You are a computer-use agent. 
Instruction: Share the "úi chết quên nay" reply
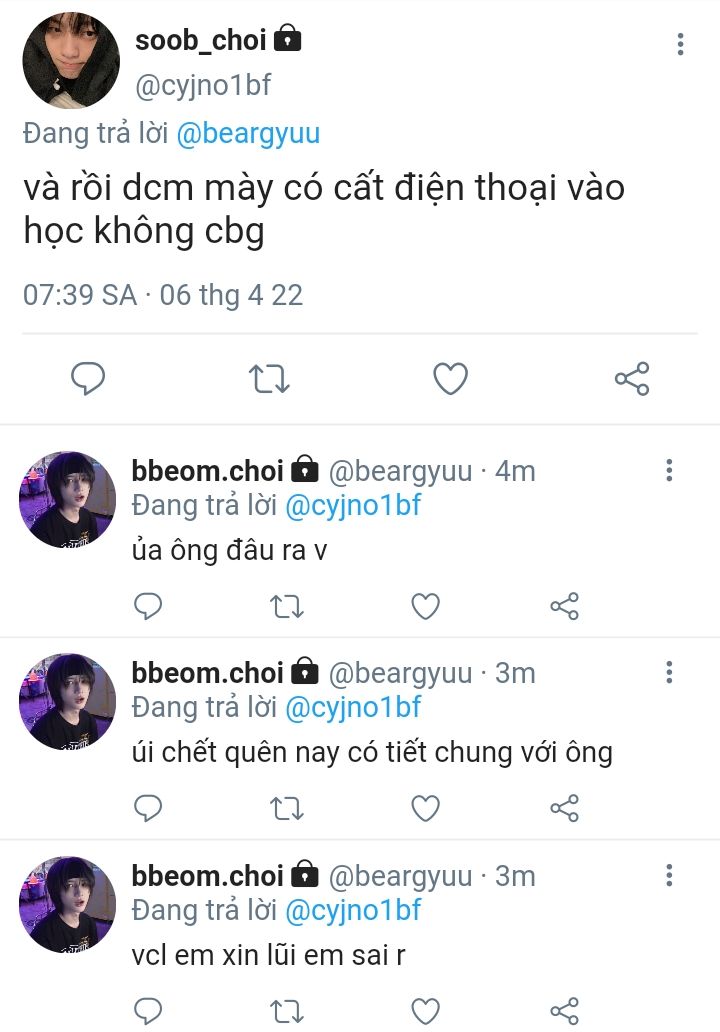(x=565, y=808)
